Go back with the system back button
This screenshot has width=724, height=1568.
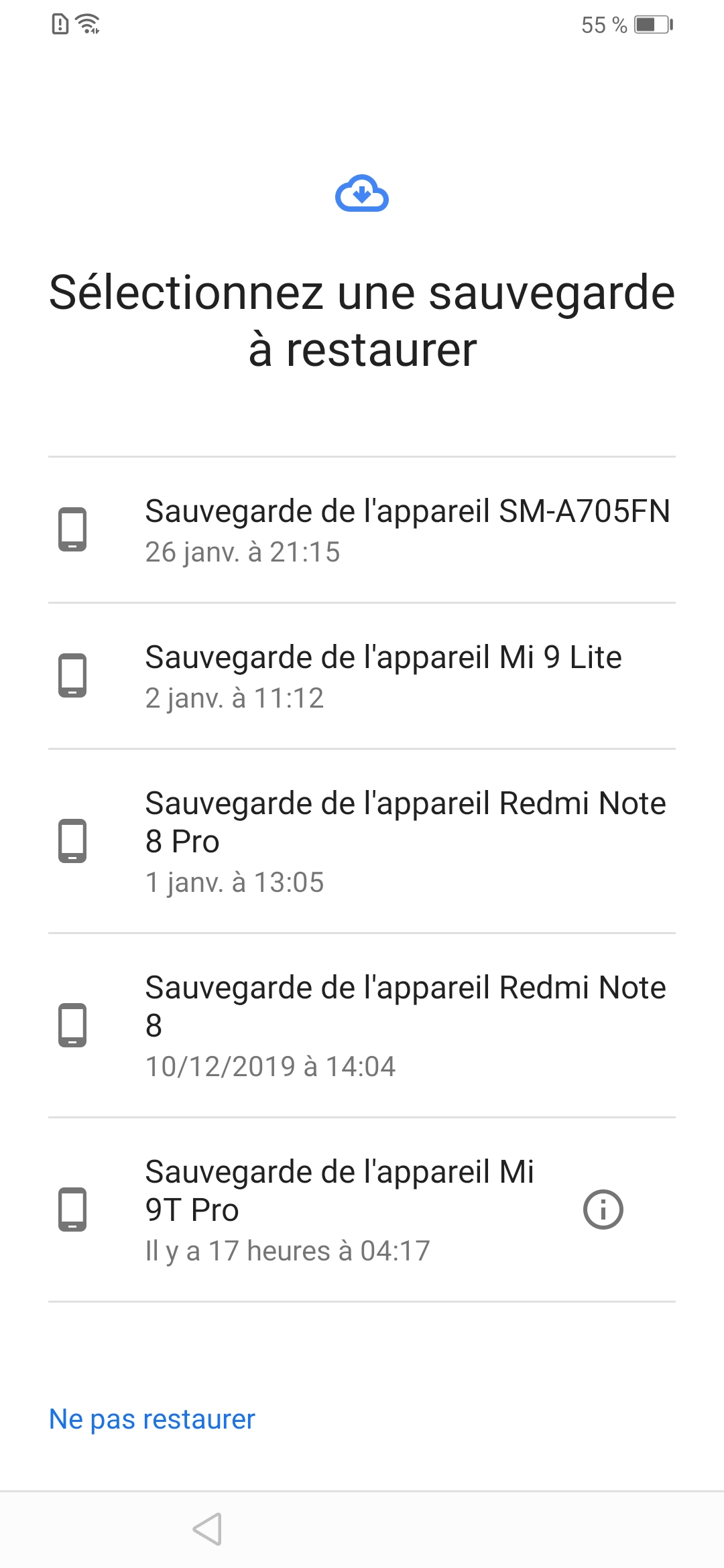coord(207,1529)
